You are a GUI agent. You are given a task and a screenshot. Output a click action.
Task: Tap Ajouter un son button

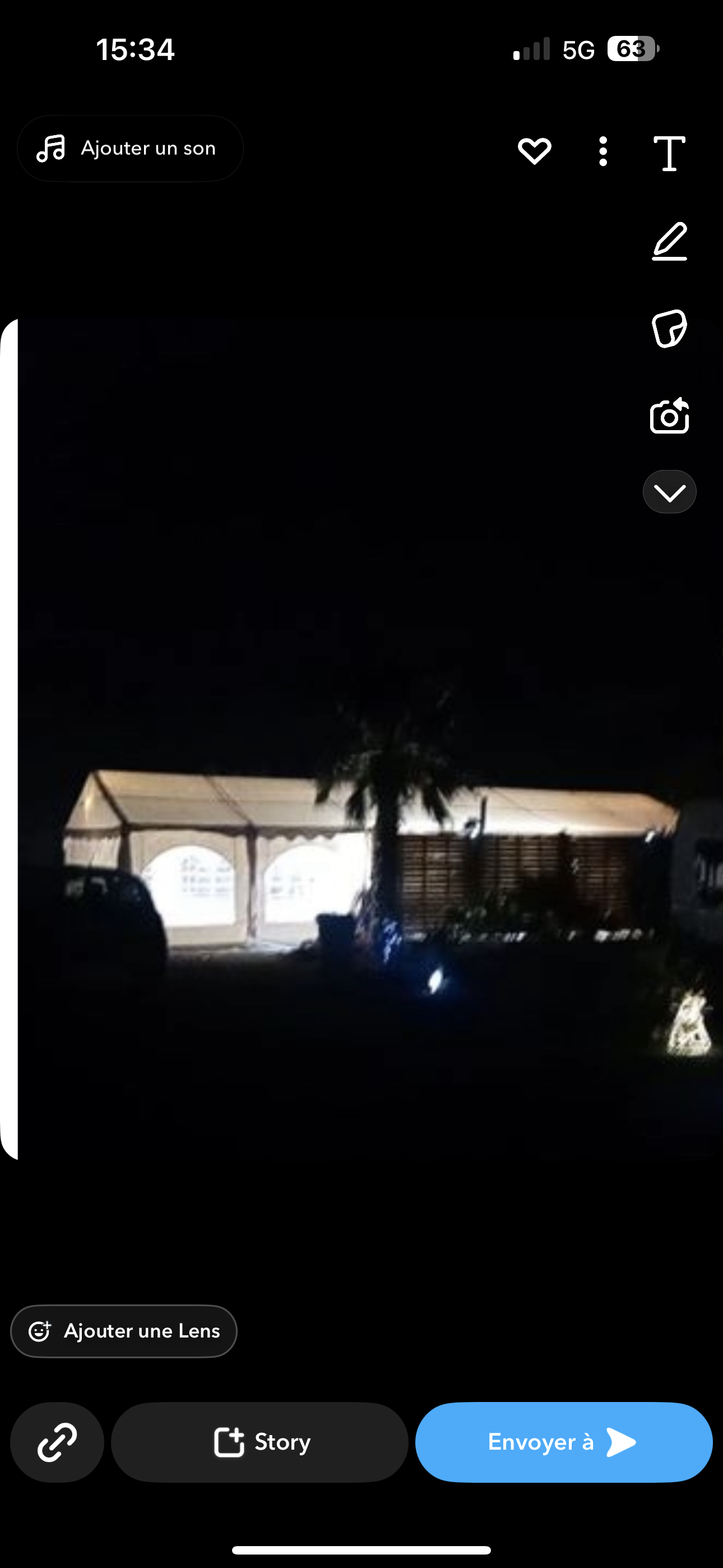(129, 149)
